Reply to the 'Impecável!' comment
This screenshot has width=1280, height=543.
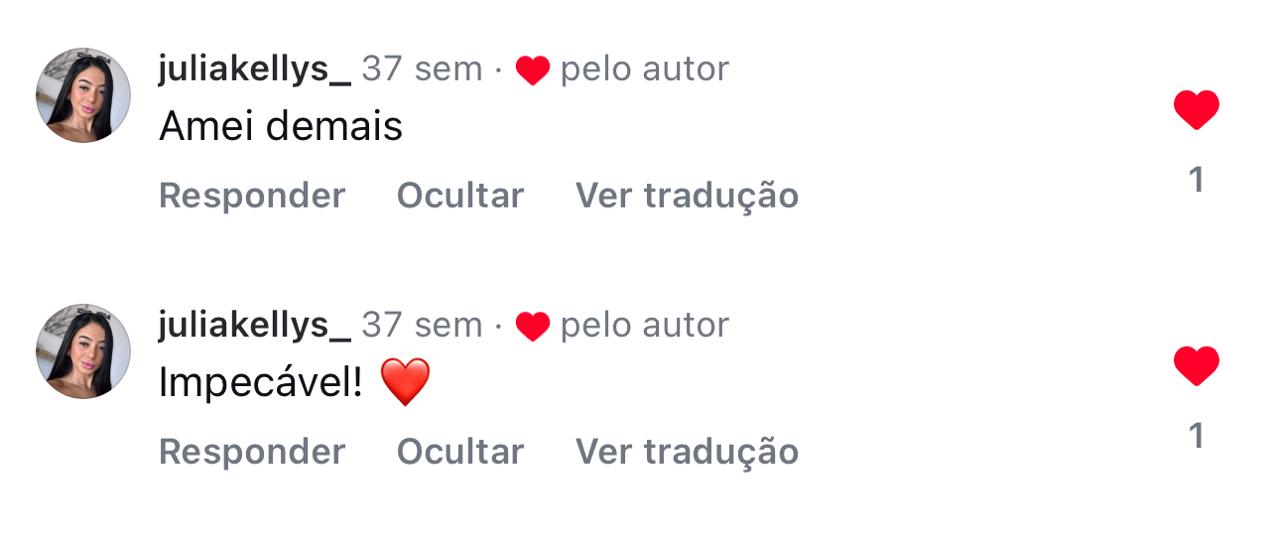[252, 451]
